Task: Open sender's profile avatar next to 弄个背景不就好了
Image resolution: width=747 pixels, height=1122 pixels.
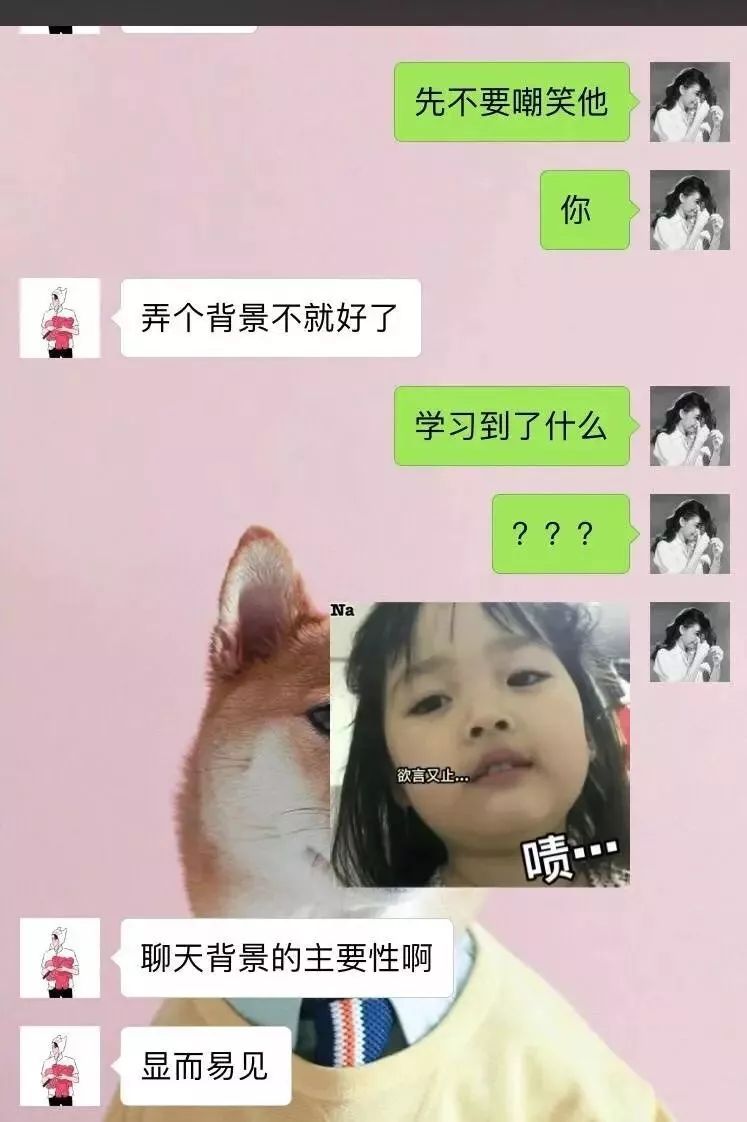Action: [60, 318]
